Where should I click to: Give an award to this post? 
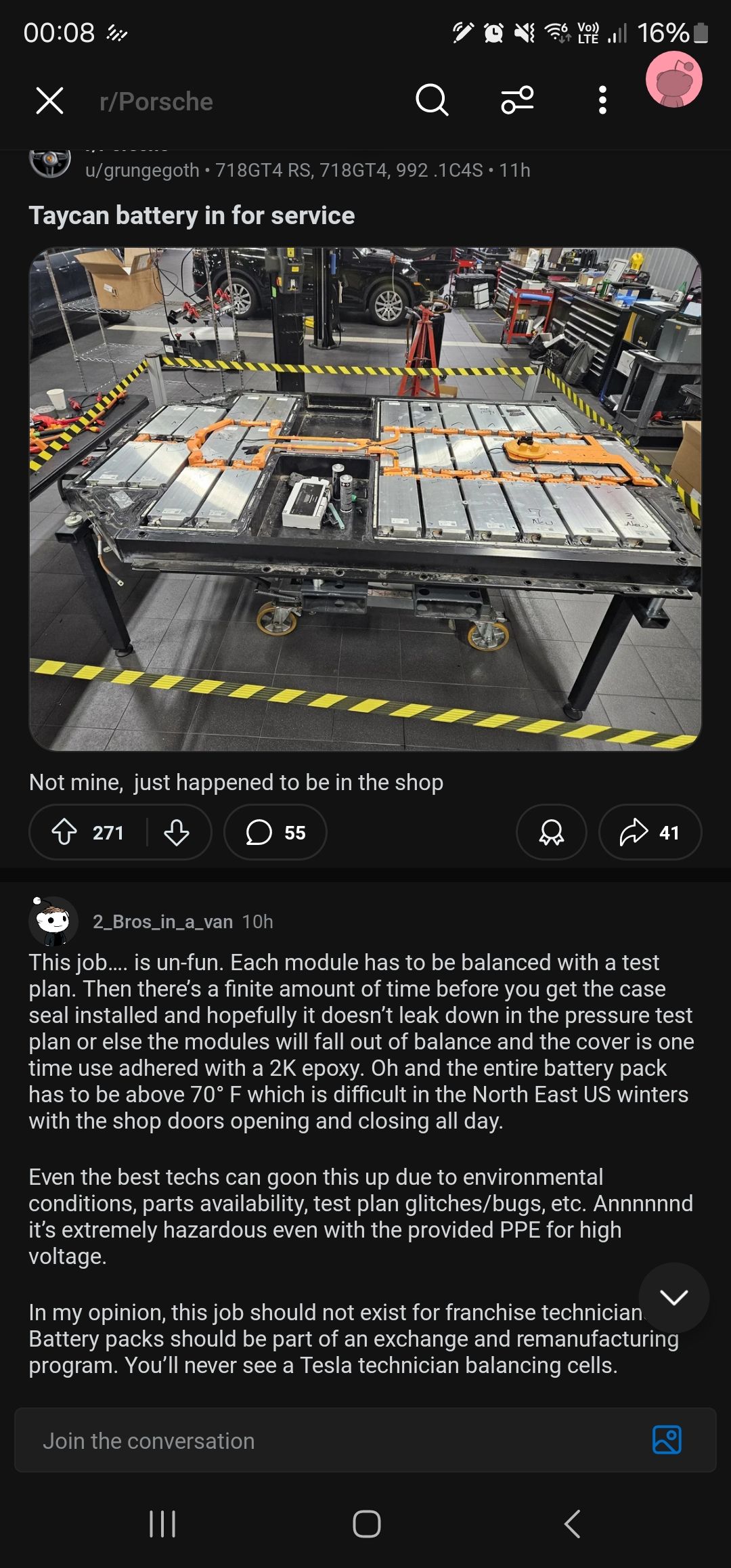click(x=551, y=832)
